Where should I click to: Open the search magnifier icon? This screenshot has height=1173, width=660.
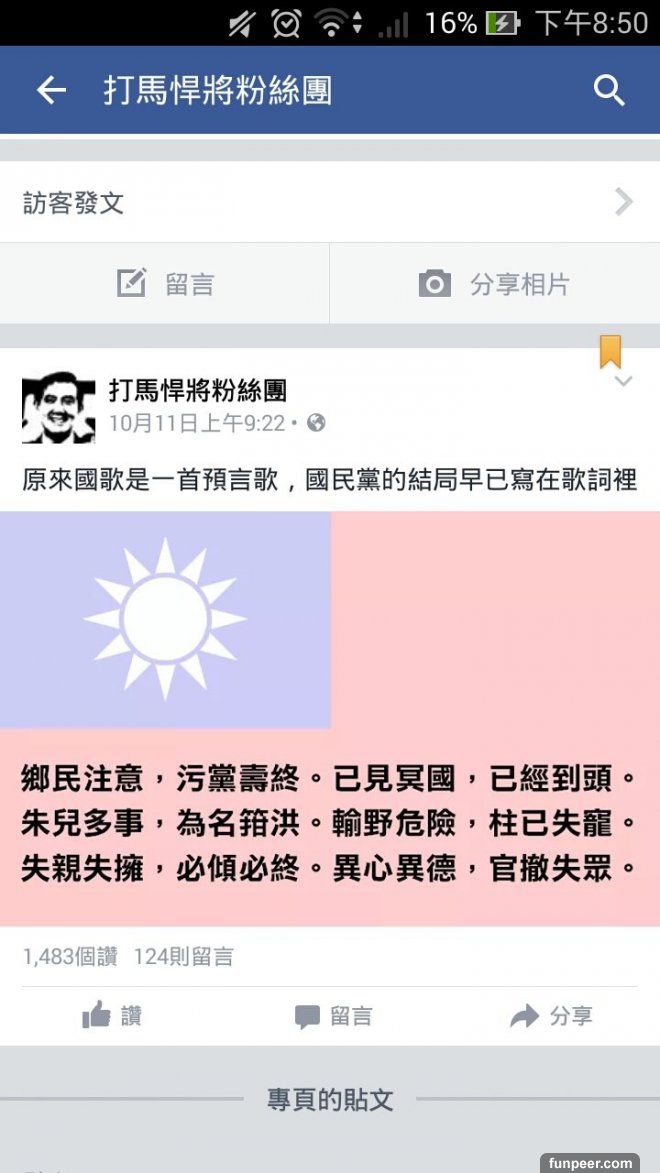(x=609, y=91)
